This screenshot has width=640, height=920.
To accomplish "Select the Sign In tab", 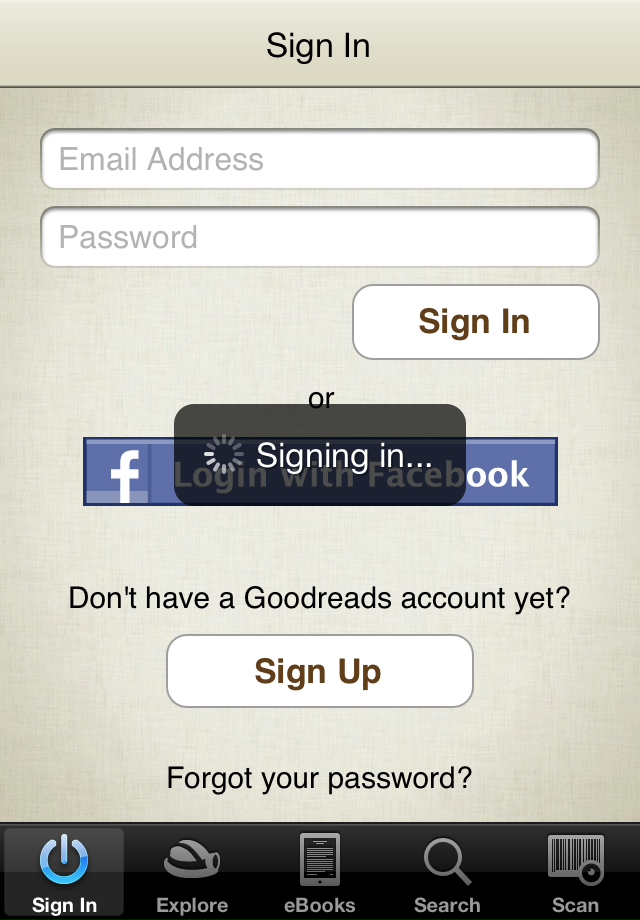I will point(64,873).
